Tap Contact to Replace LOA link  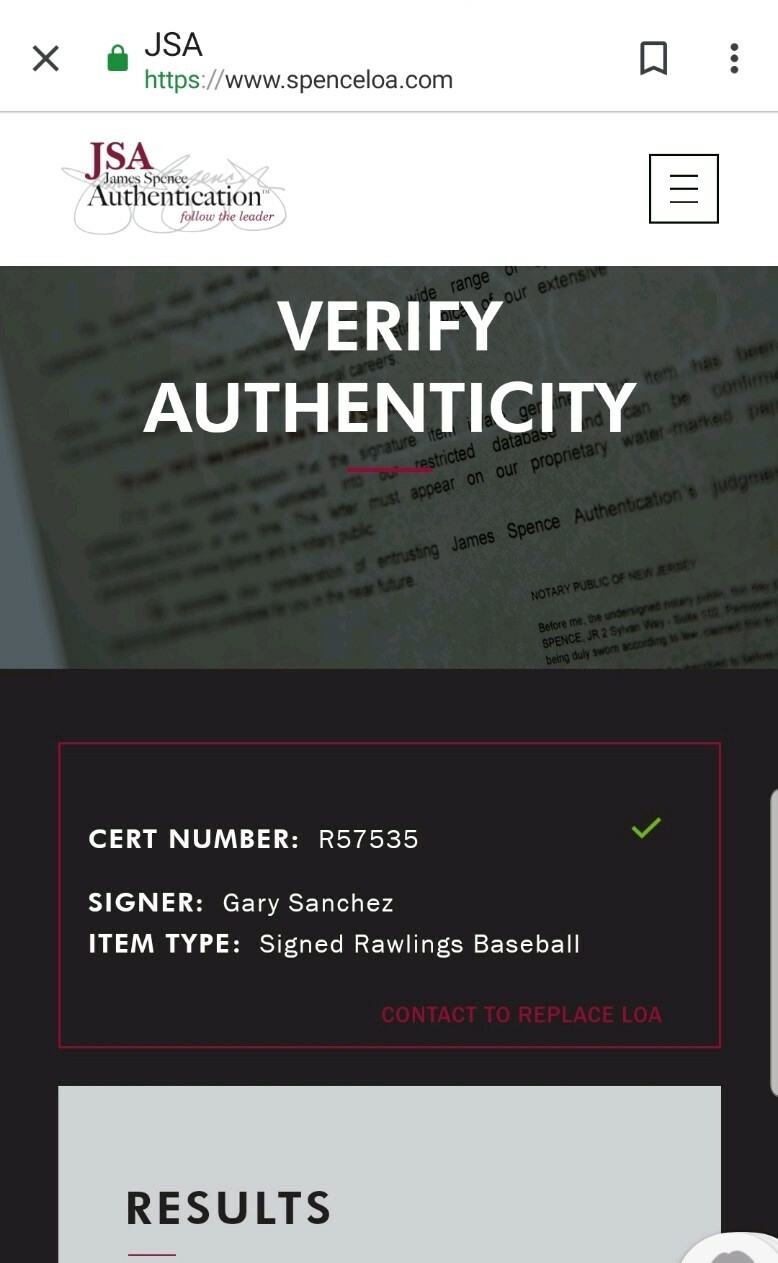point(521,1015)
